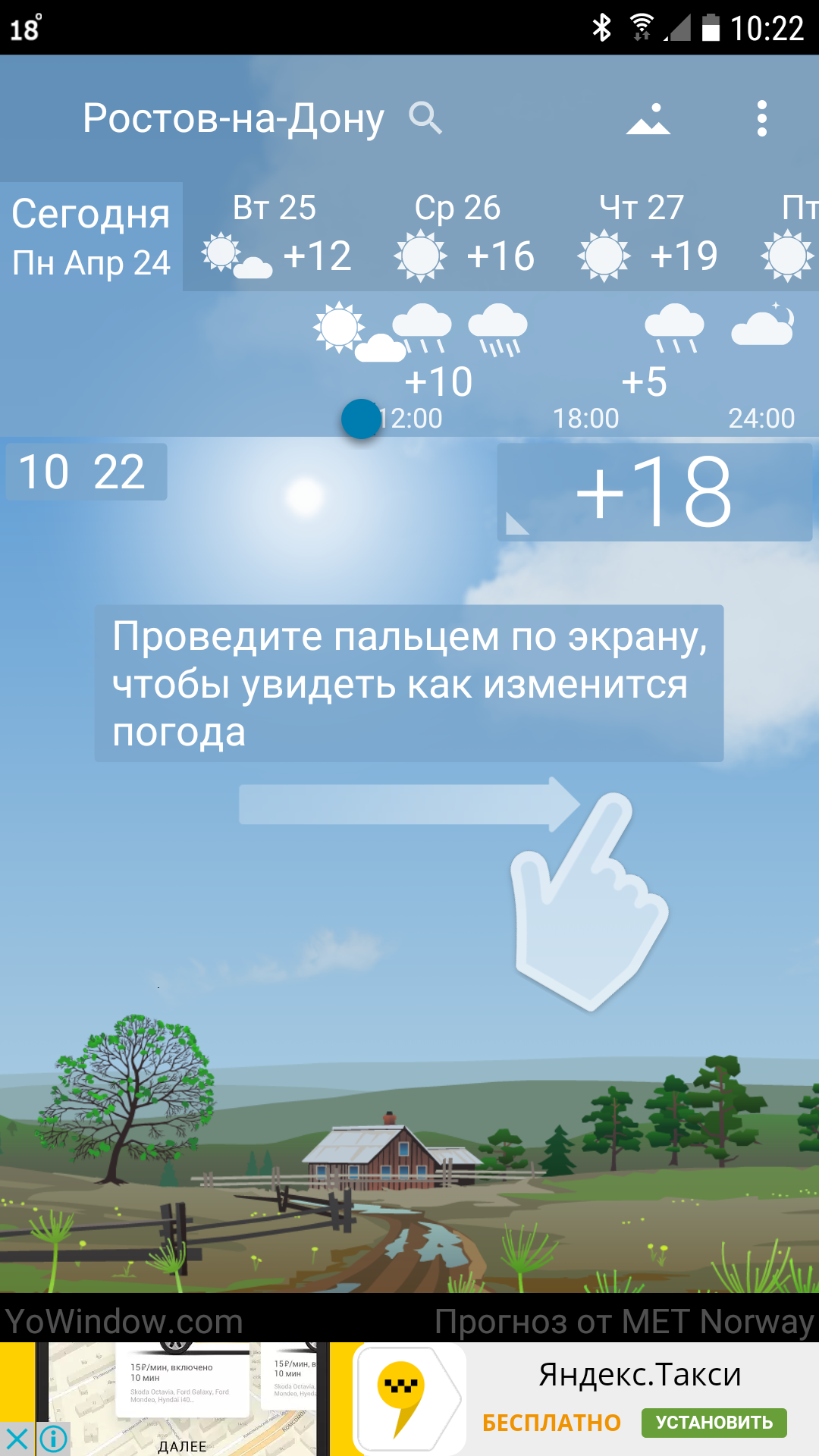Viewport: 819px width, 1456px height.
Task: Expand the +18 temperature panel
Action: (x=654, y=492)
